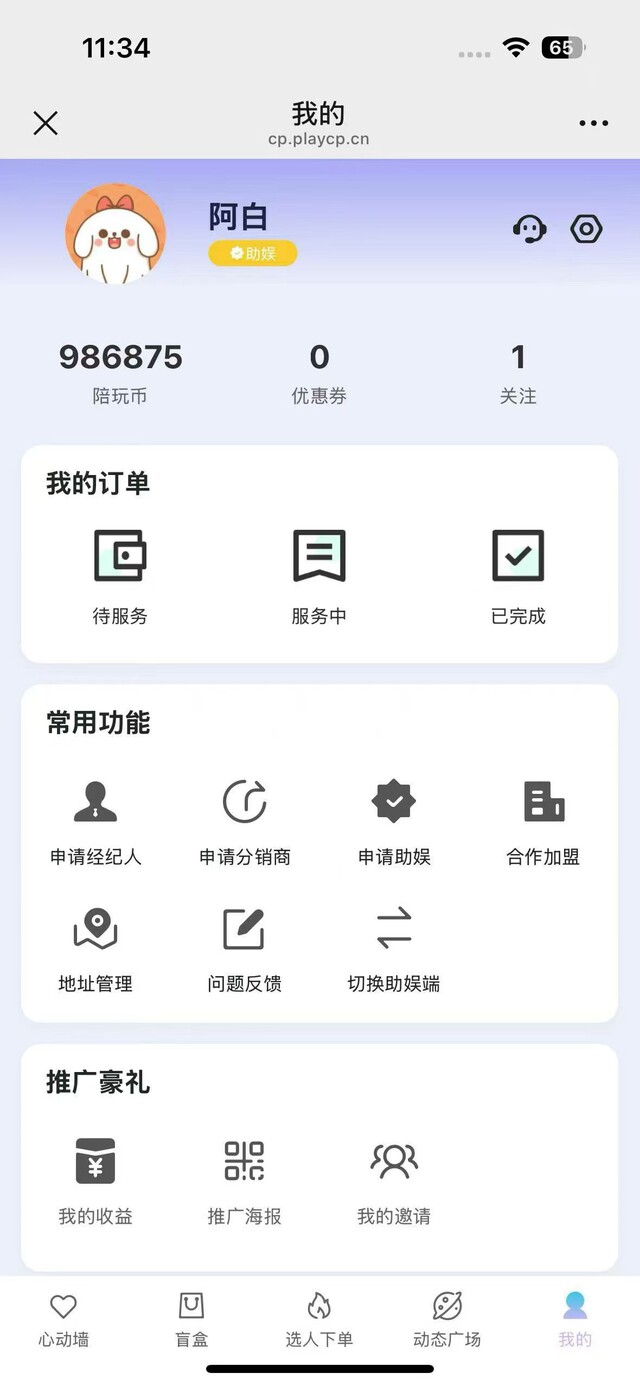Screen dimensions: 640x1386
Task: Close the web page with the X
Action: click(x=46, y=123)
